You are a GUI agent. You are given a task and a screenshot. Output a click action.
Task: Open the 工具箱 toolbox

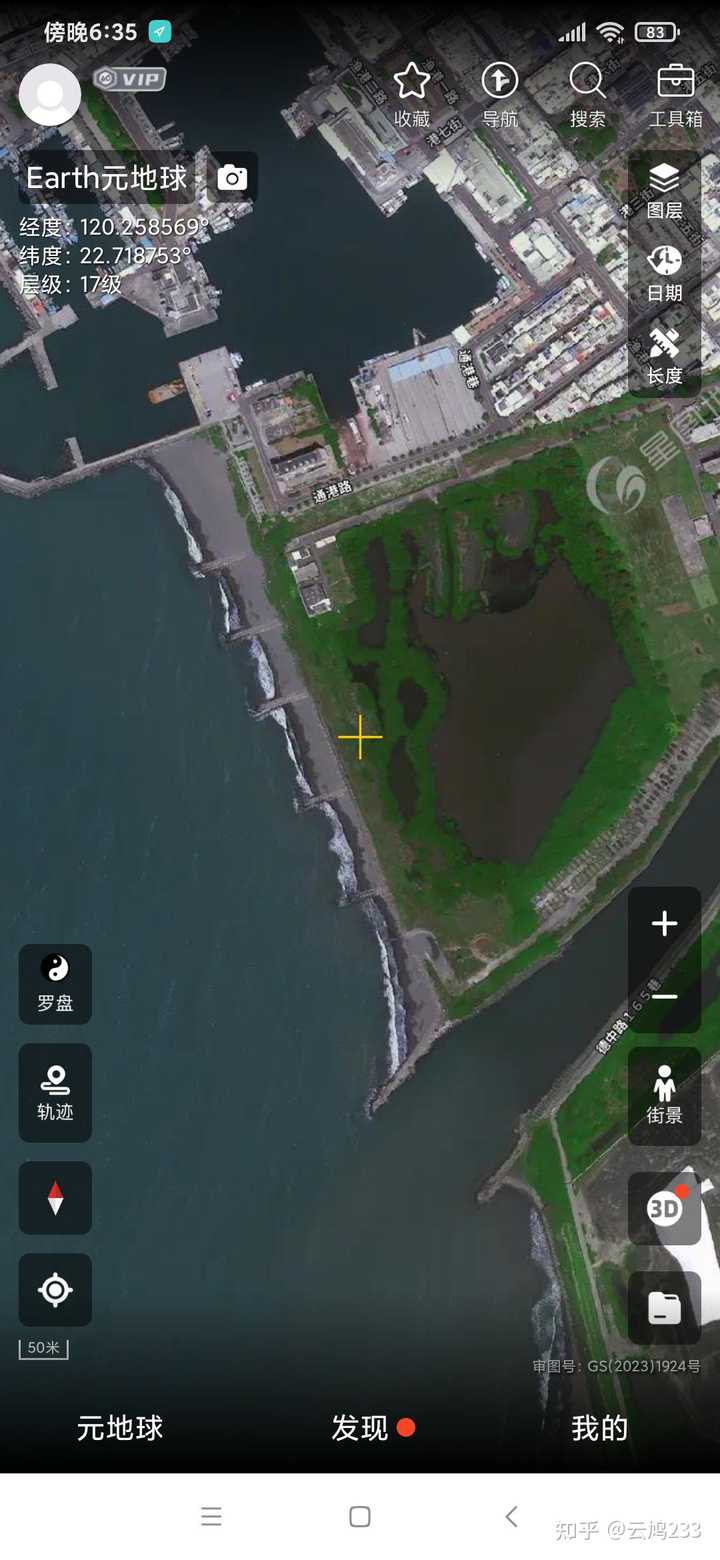(x=676, y=96)
